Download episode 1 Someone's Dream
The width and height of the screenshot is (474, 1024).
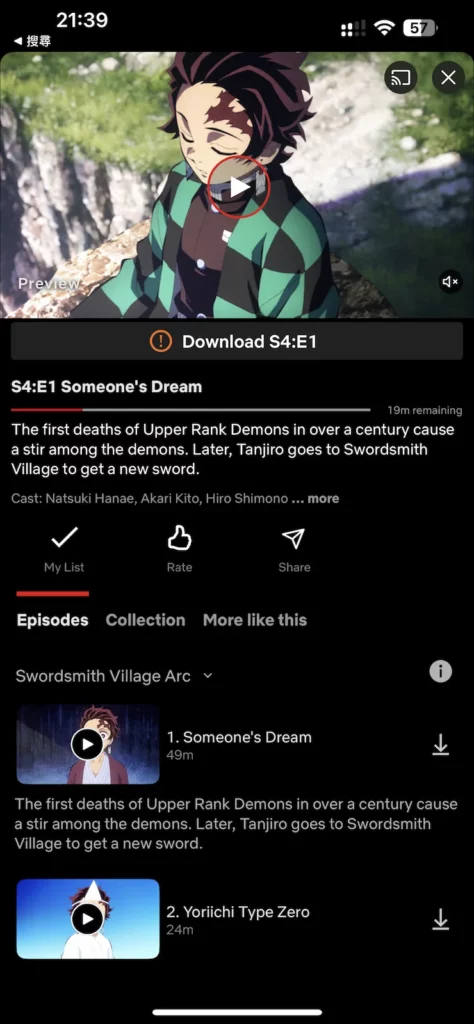(x=441, y=744)
